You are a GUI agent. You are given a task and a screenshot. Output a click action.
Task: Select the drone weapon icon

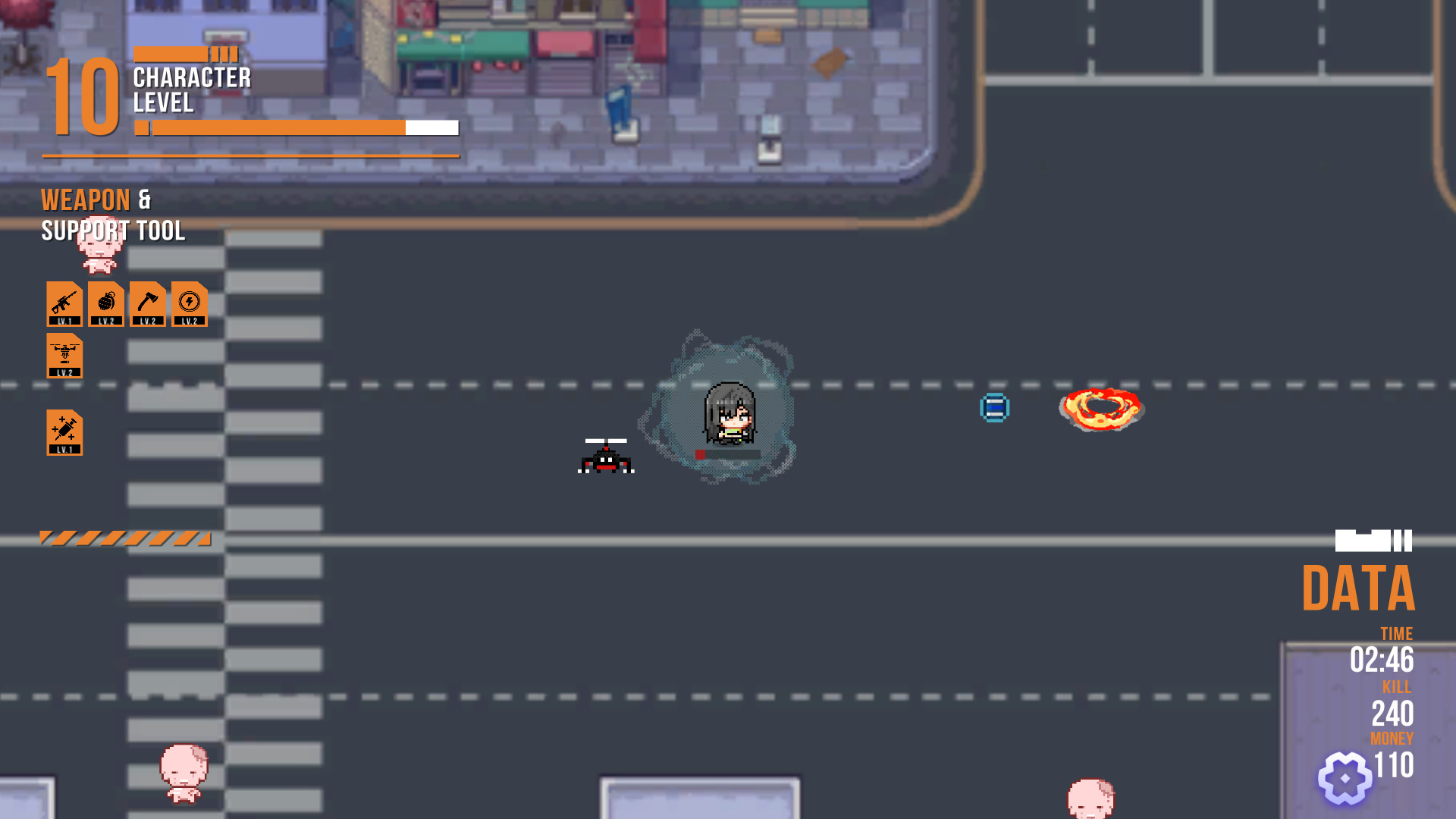coord(64,356)
